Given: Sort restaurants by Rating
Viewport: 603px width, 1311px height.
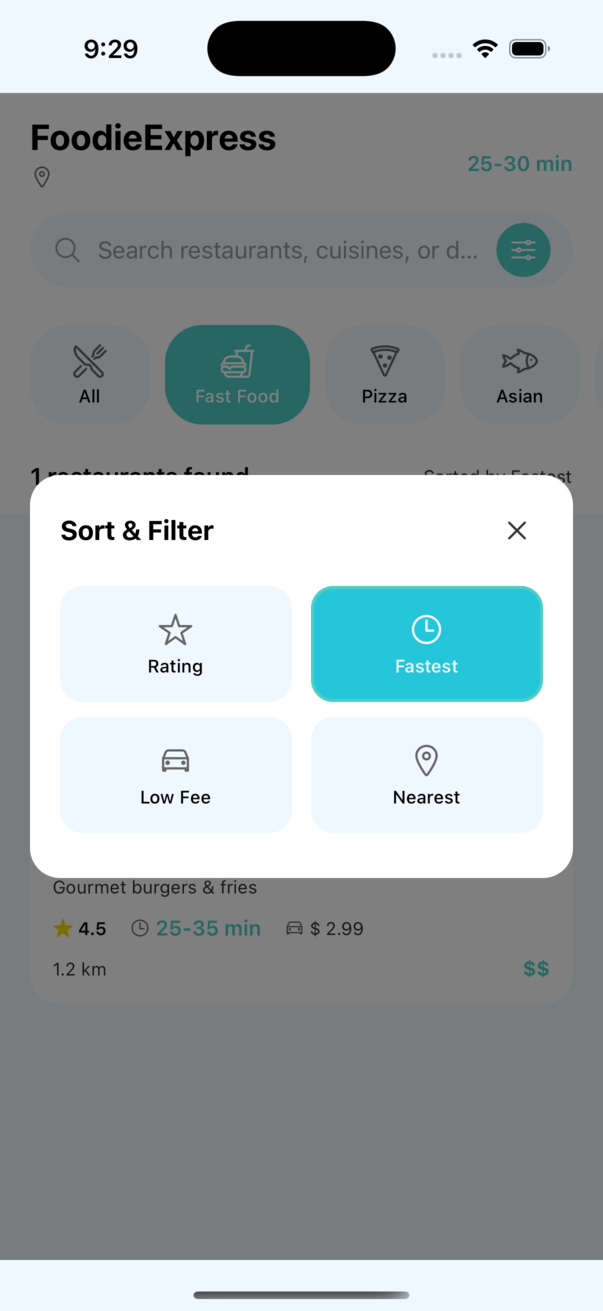Looking at the screenshot, I should 176,644.
